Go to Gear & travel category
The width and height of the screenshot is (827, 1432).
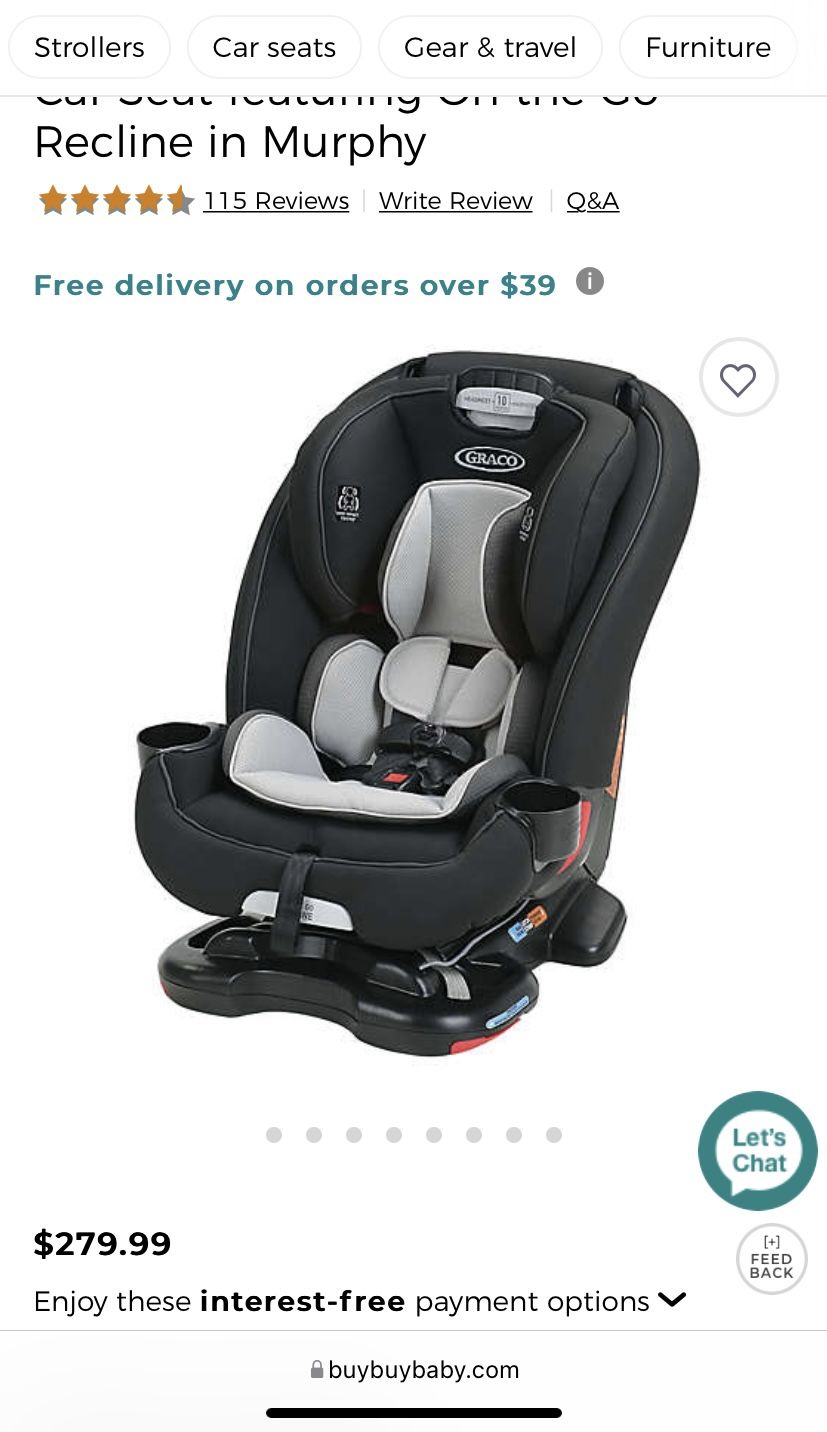coord(490,47)
